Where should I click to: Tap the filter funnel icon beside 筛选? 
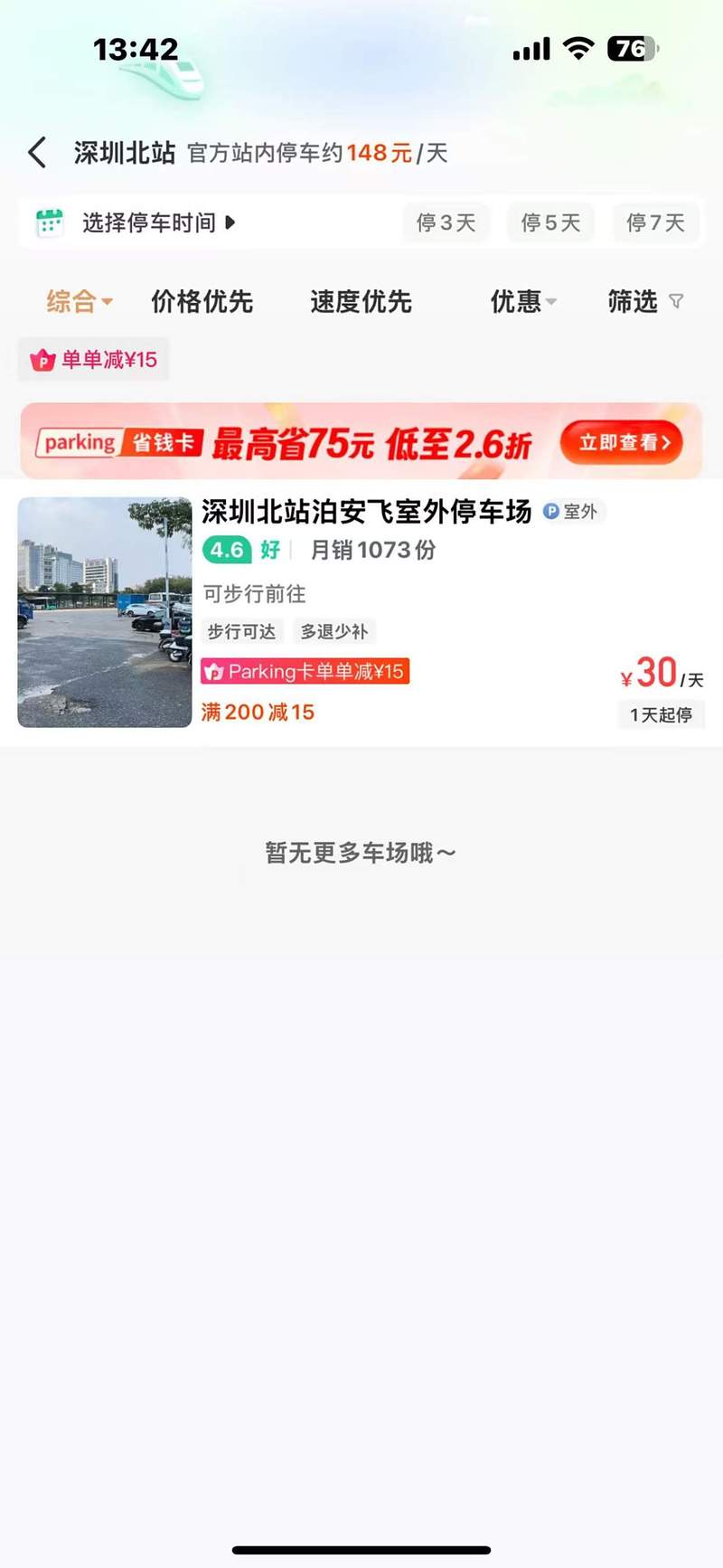(676, 302)
